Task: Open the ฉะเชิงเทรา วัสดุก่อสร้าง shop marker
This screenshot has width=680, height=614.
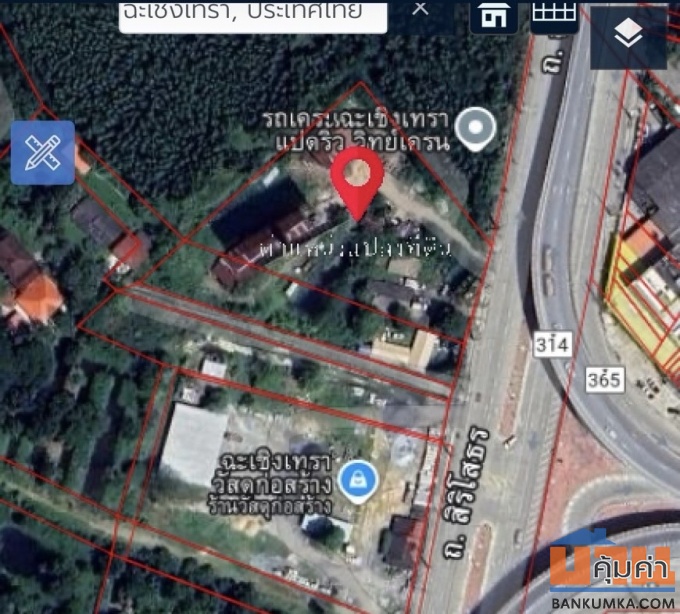Action: point(355,481)
